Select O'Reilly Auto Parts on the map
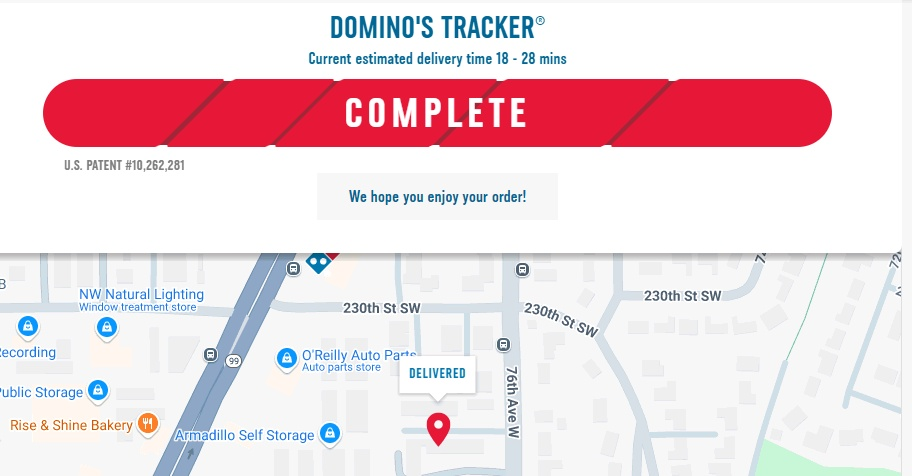This screenshot has width=912, height=476. (x=287, y=357)
